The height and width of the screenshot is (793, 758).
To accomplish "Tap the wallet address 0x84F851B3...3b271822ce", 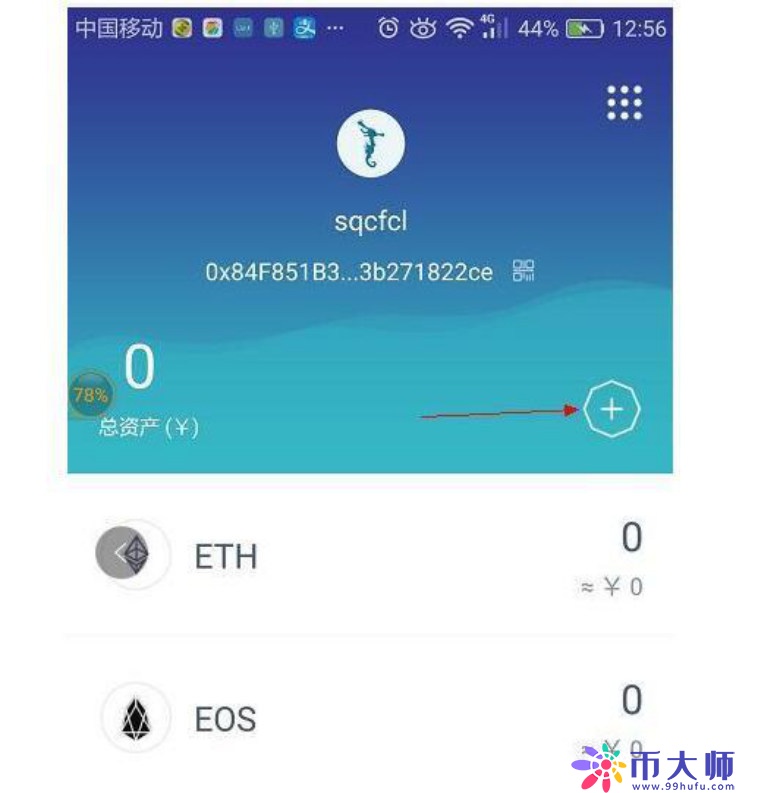I will (348, 272).
